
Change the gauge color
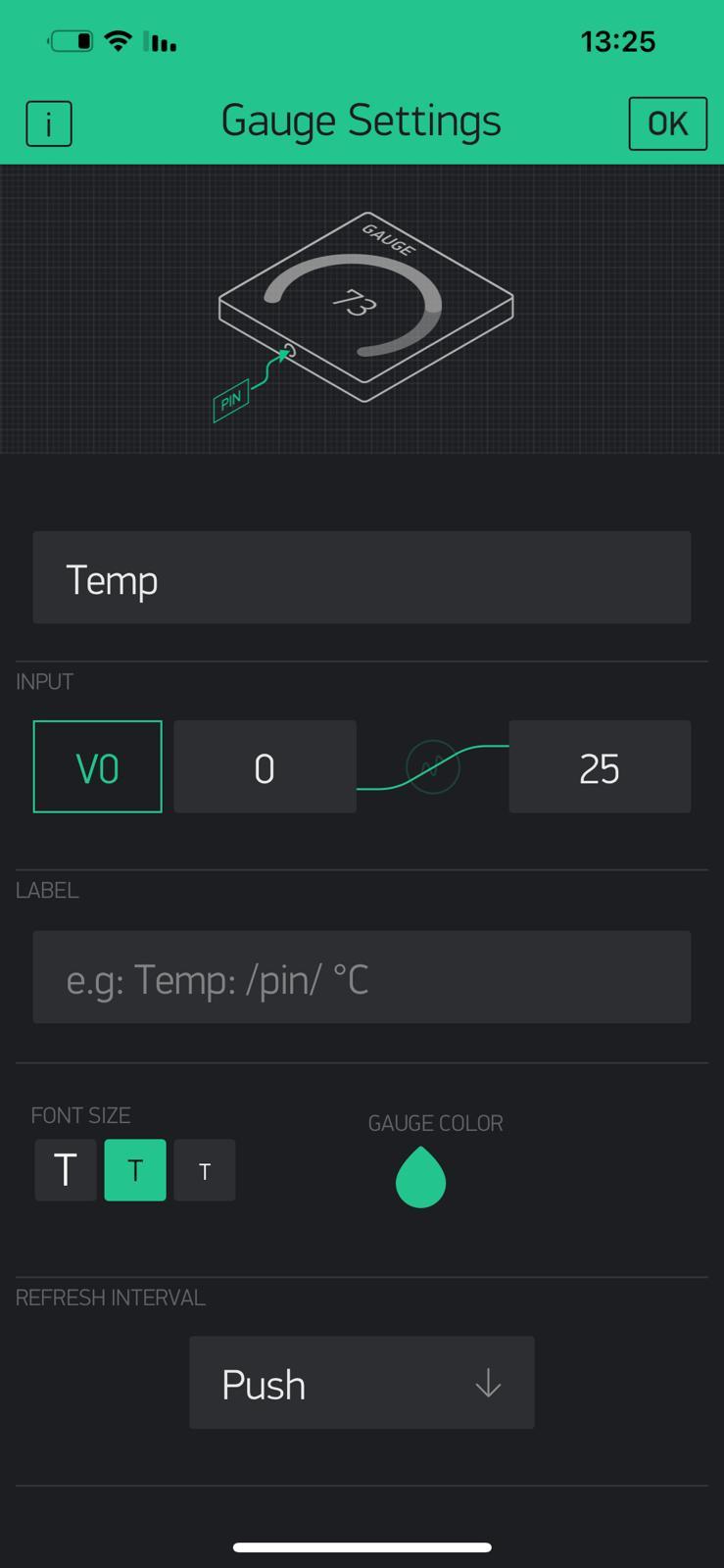(x=420, y=1177)
